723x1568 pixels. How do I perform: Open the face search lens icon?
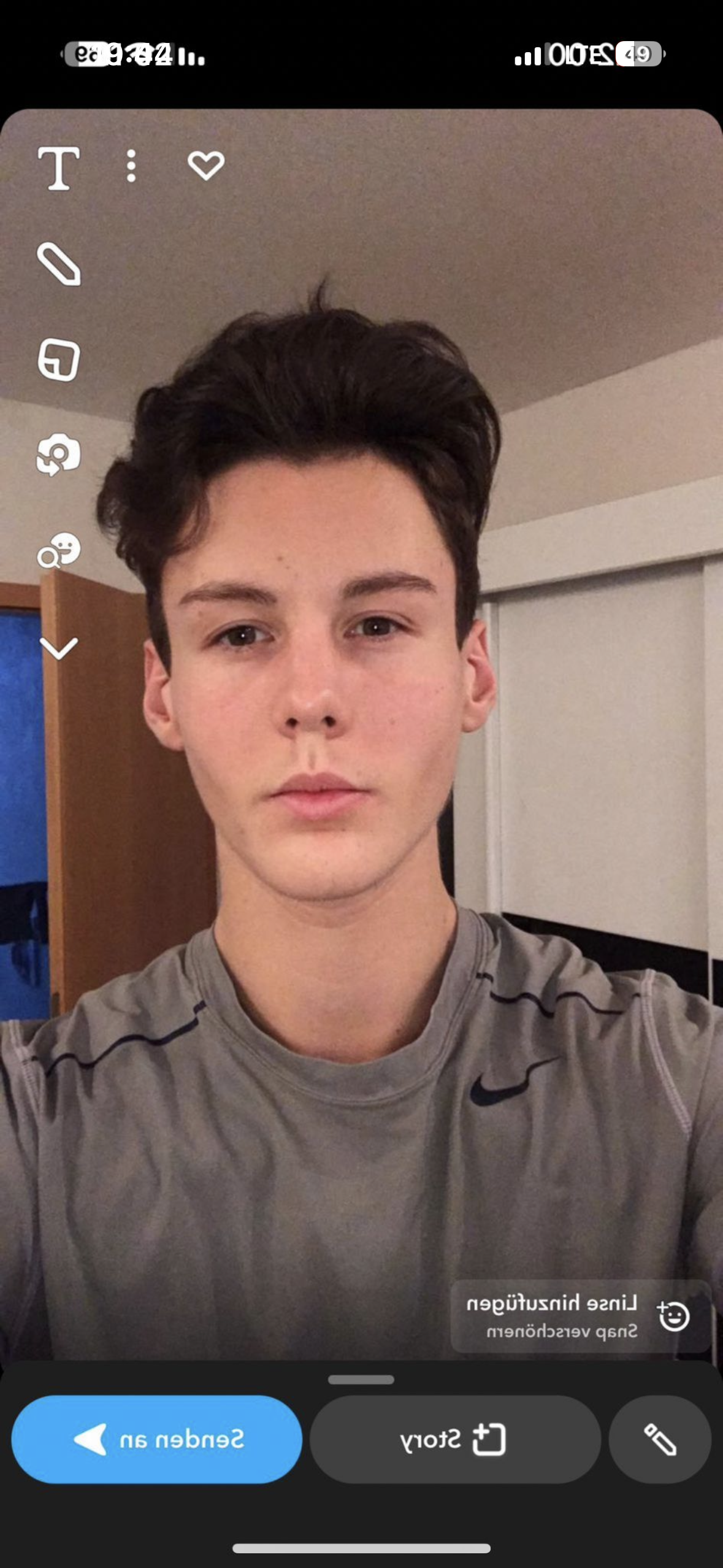click(x=59, y=550)
